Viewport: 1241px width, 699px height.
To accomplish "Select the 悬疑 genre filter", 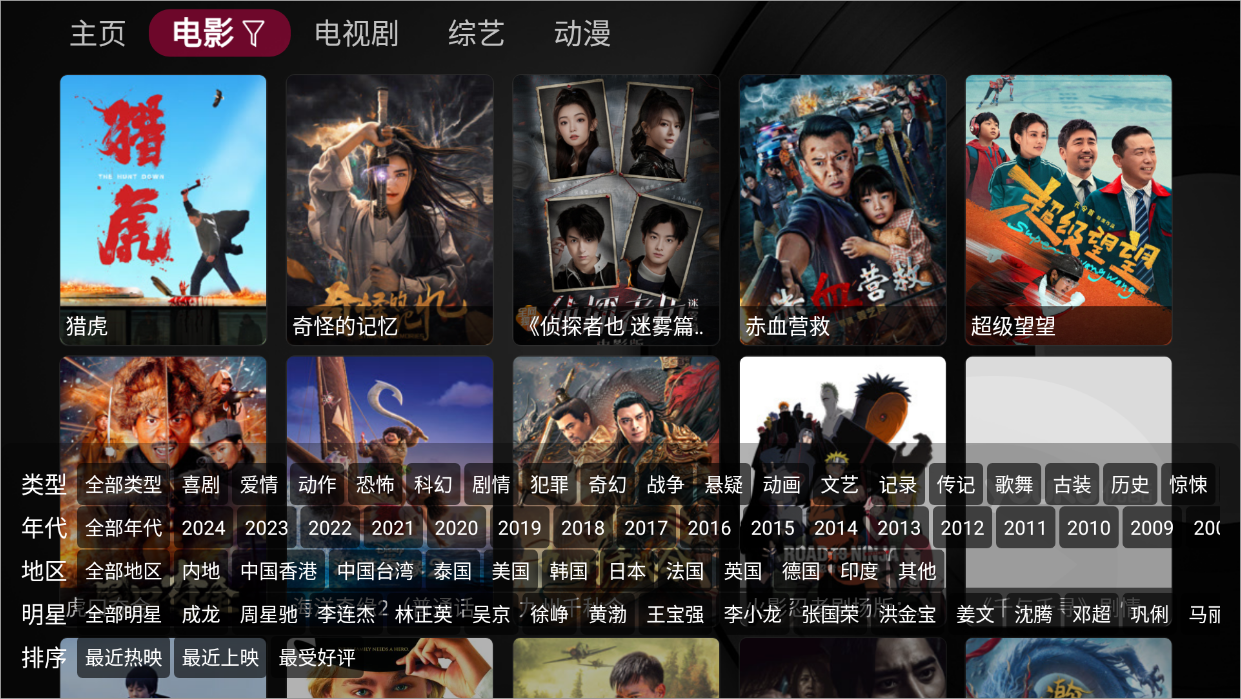I will point(724,485).
